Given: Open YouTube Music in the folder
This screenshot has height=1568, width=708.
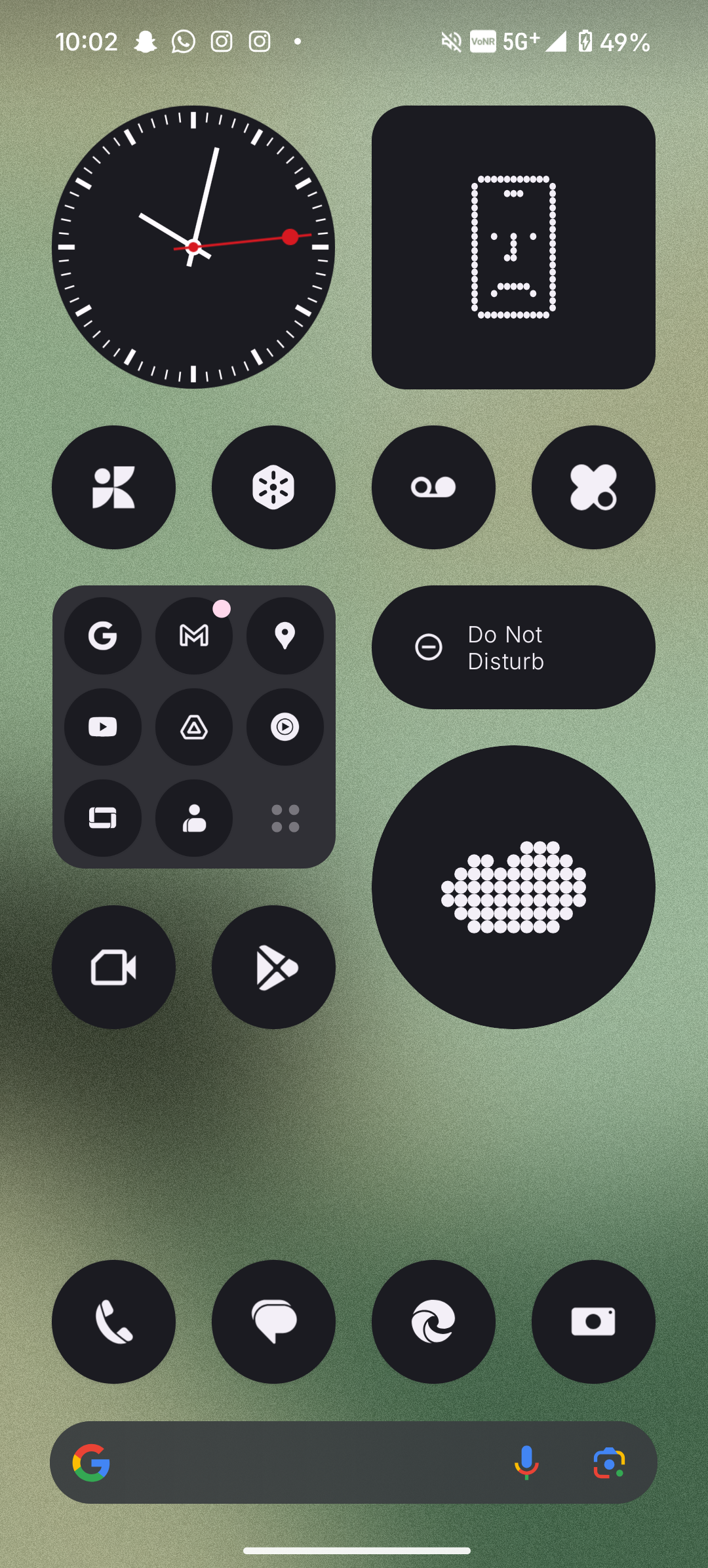Looking at the screenshot, I should click(x=285, y=726).
